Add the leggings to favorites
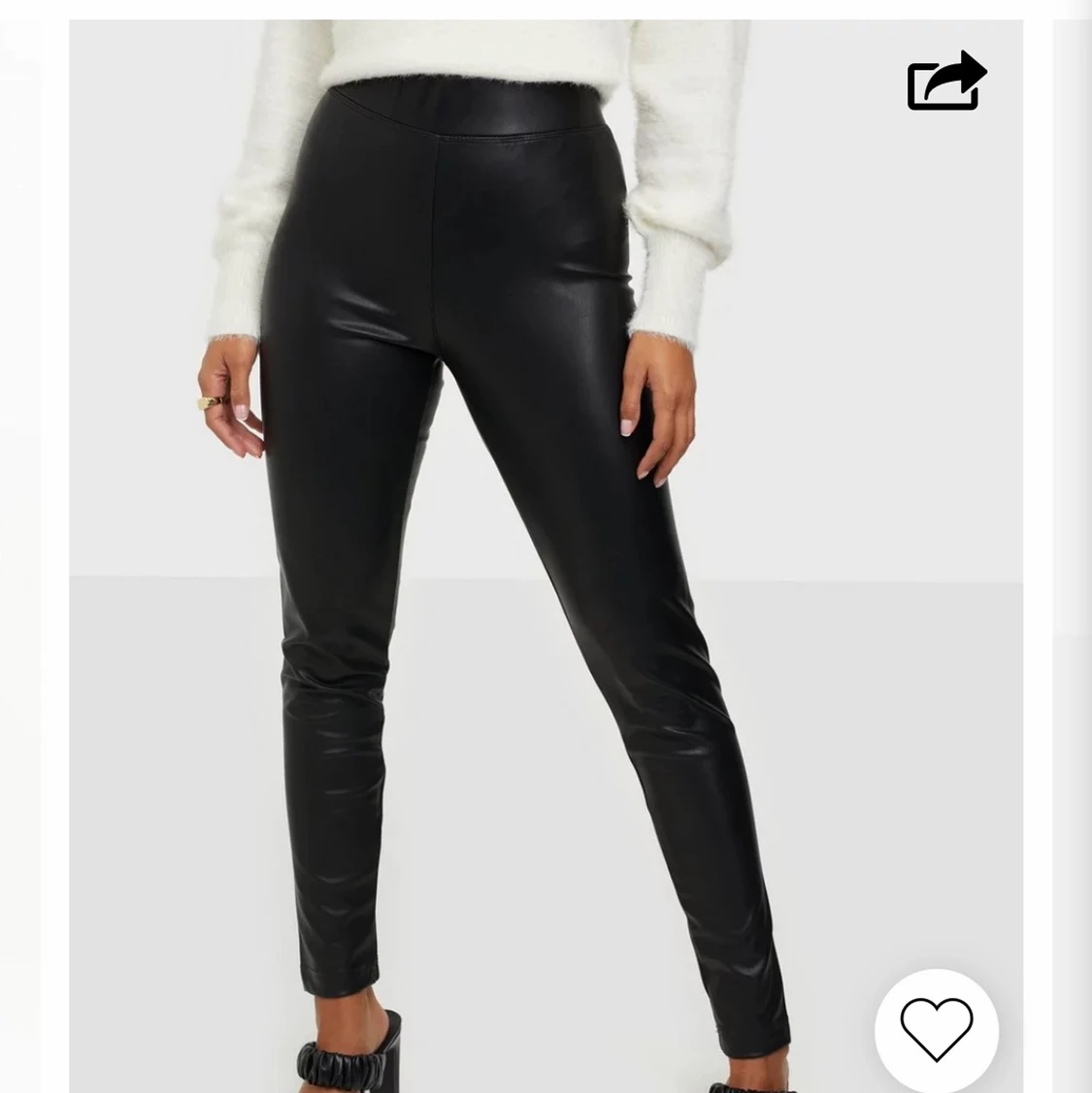The height and width of the screenshot is (1093, 1092). (936, 1030)
